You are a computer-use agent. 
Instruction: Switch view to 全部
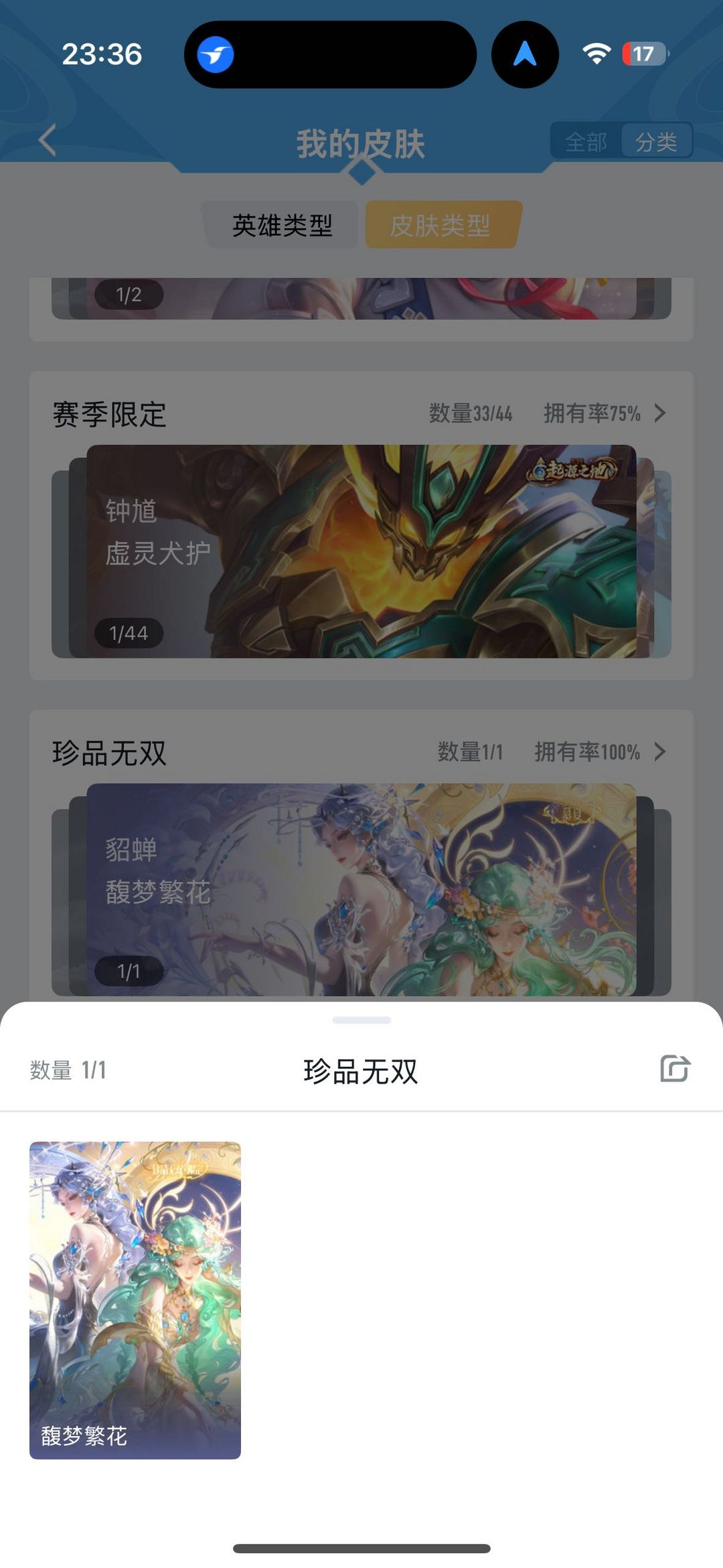[586, 141]
